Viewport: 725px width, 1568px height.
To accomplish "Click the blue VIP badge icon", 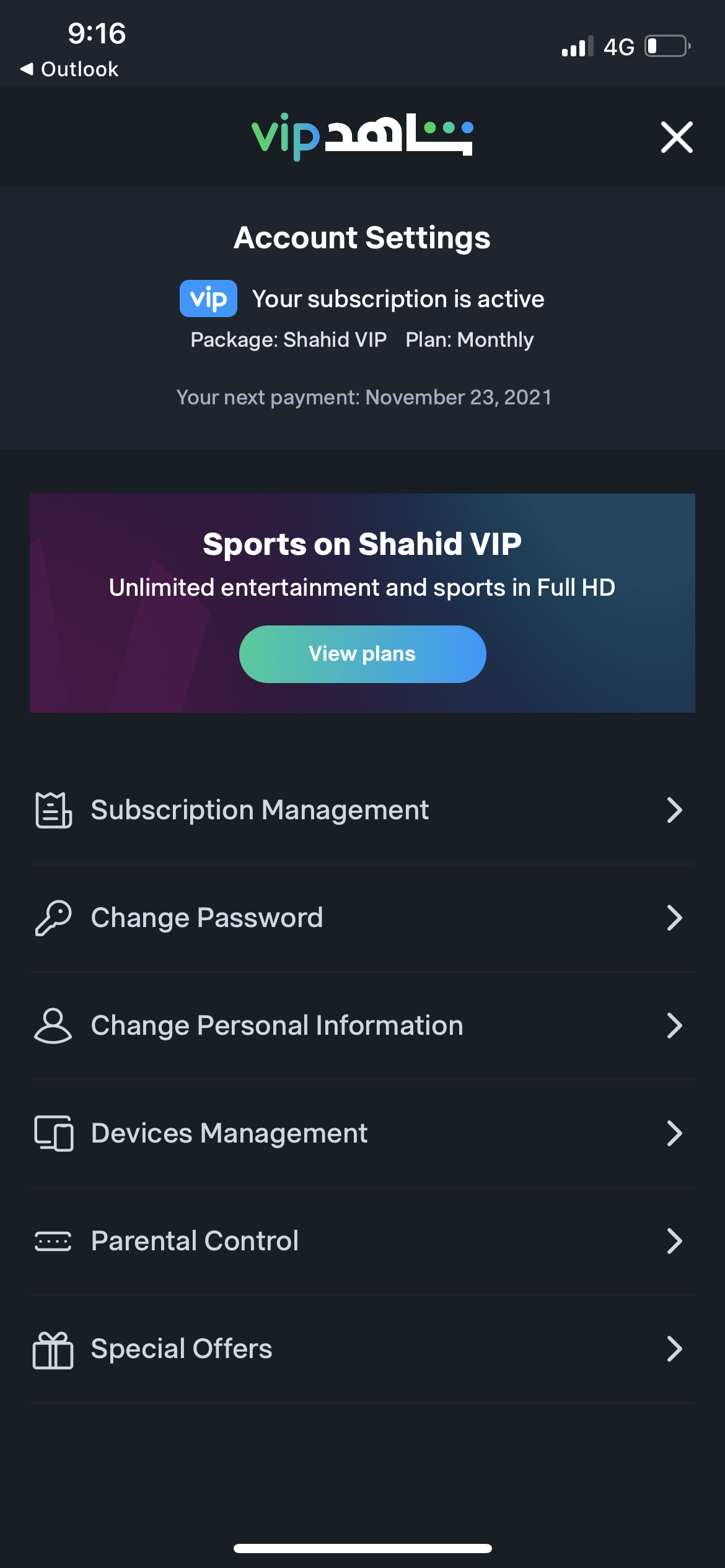I will coord(208,298).
